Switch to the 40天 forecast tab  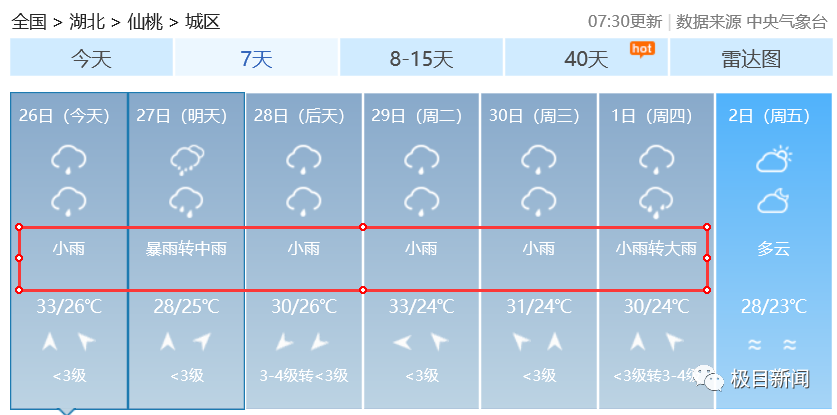tap(586, 58)
